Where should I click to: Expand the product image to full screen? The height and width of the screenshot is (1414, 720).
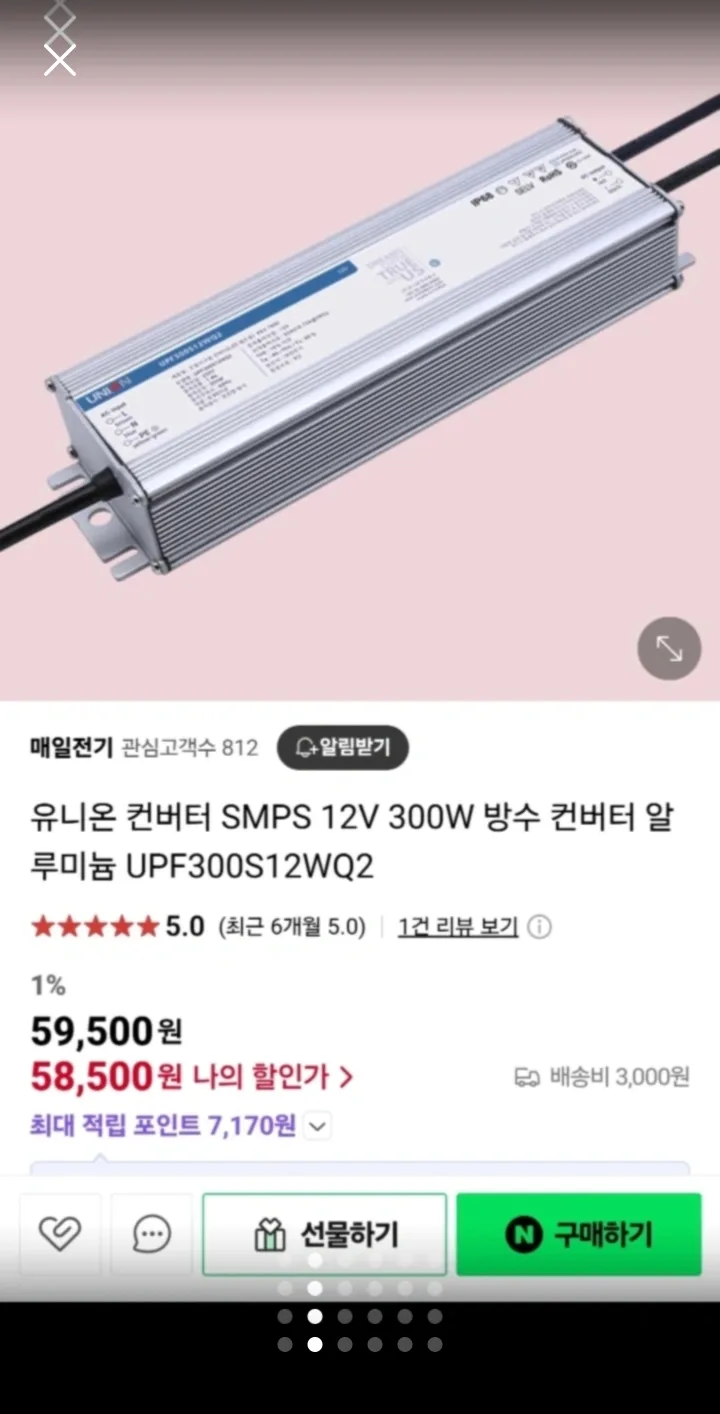669,649
